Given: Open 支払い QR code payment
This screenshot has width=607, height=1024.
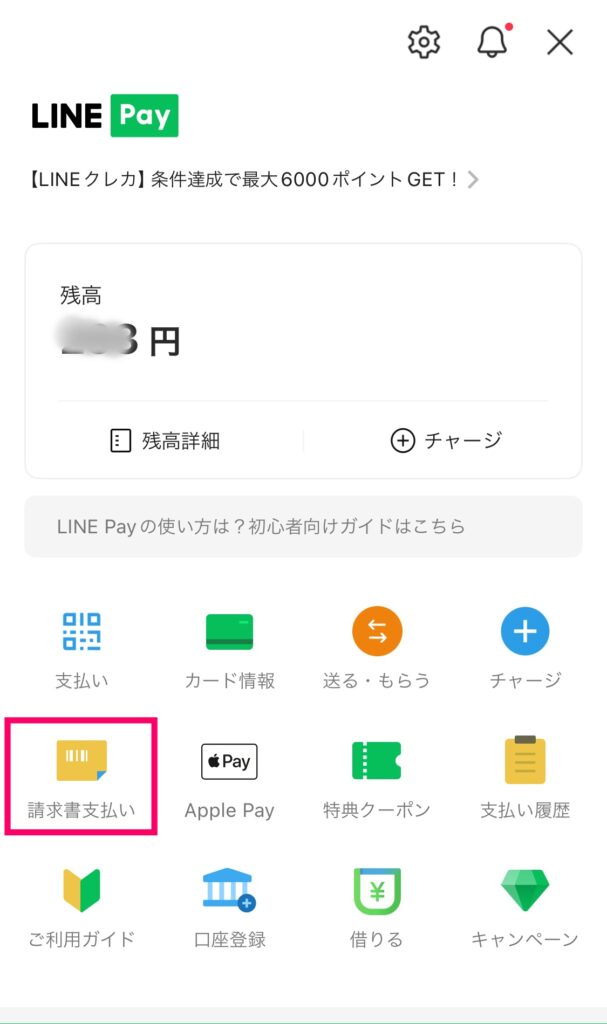Looking at the screenshot, I should 82,650.
